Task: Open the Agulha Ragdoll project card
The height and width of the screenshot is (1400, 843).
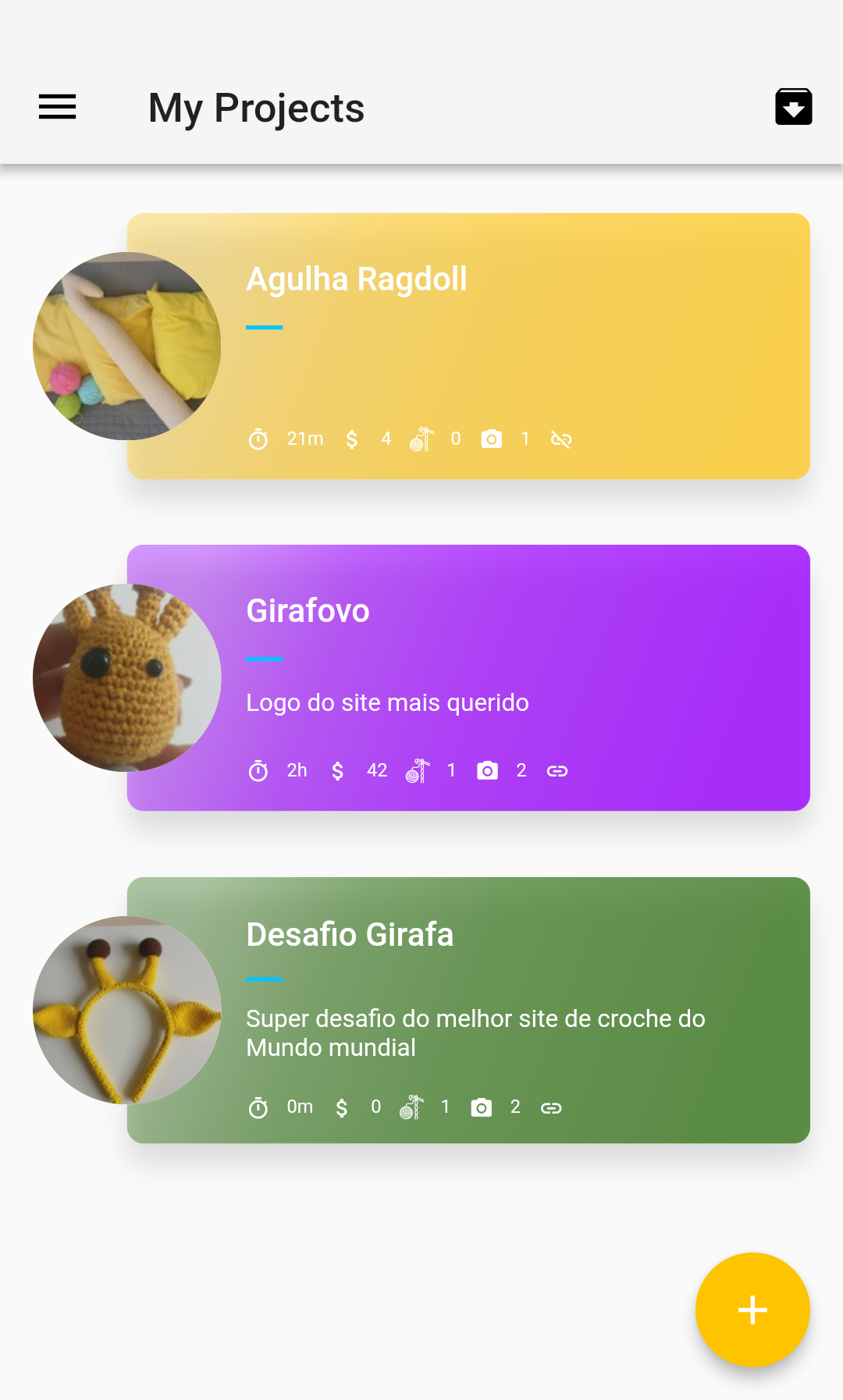Action: tap(468, 346)
